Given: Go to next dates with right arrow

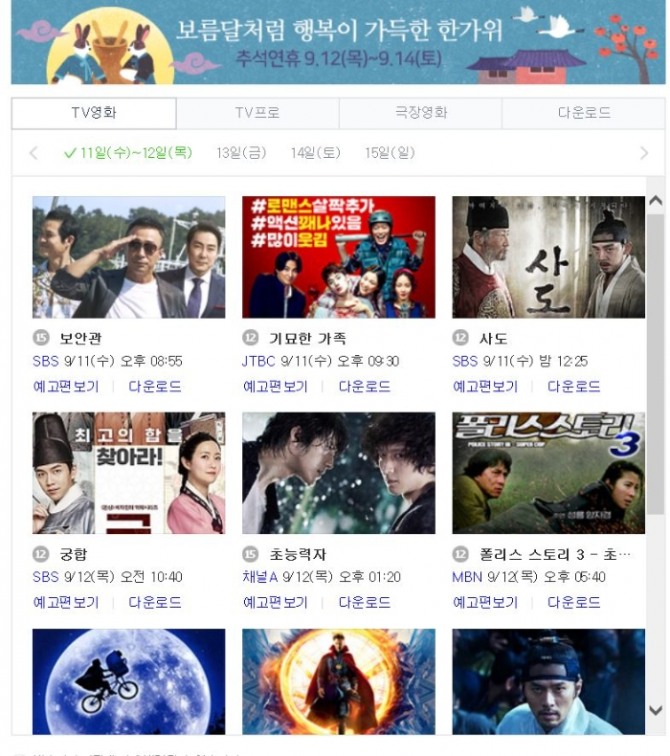Looking at the screenshot, I should click(x=644, y=153).
